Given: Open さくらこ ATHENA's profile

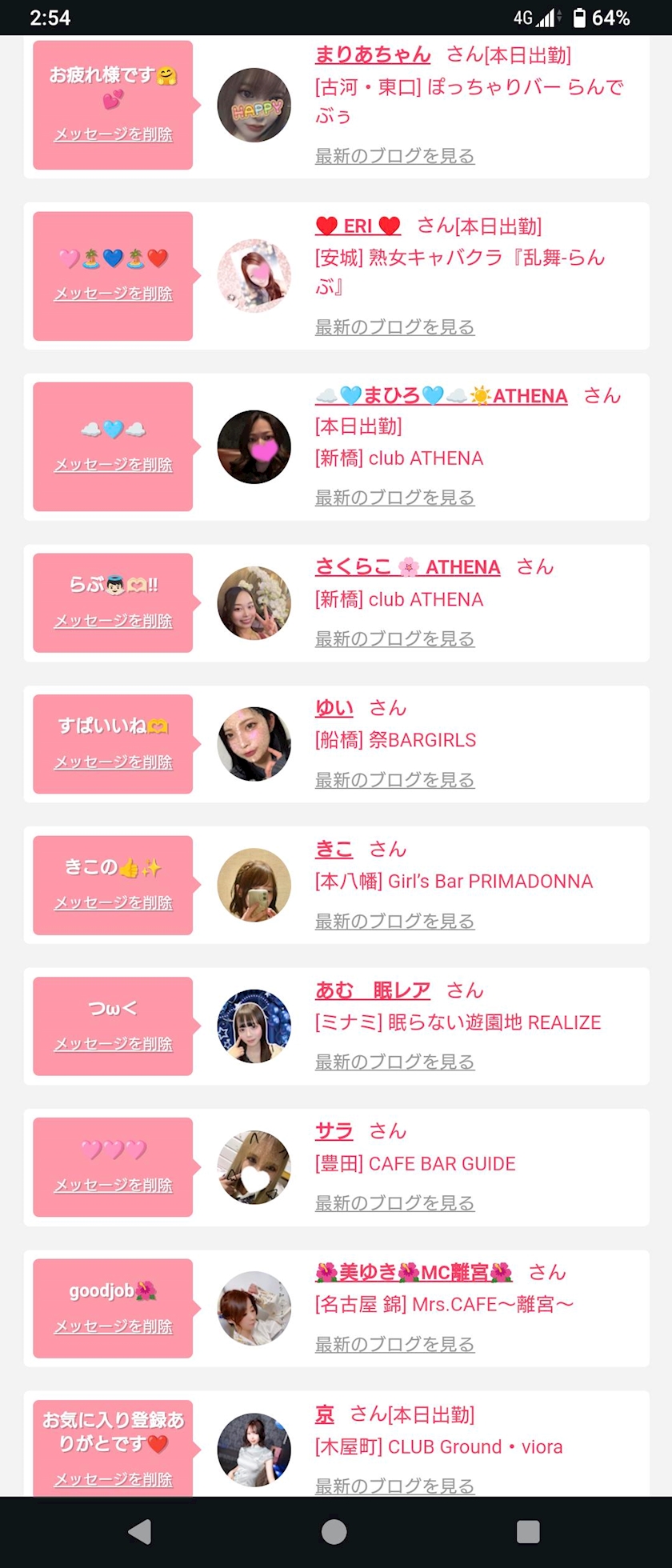Looking at the screenshot, I should click(407, 567).
